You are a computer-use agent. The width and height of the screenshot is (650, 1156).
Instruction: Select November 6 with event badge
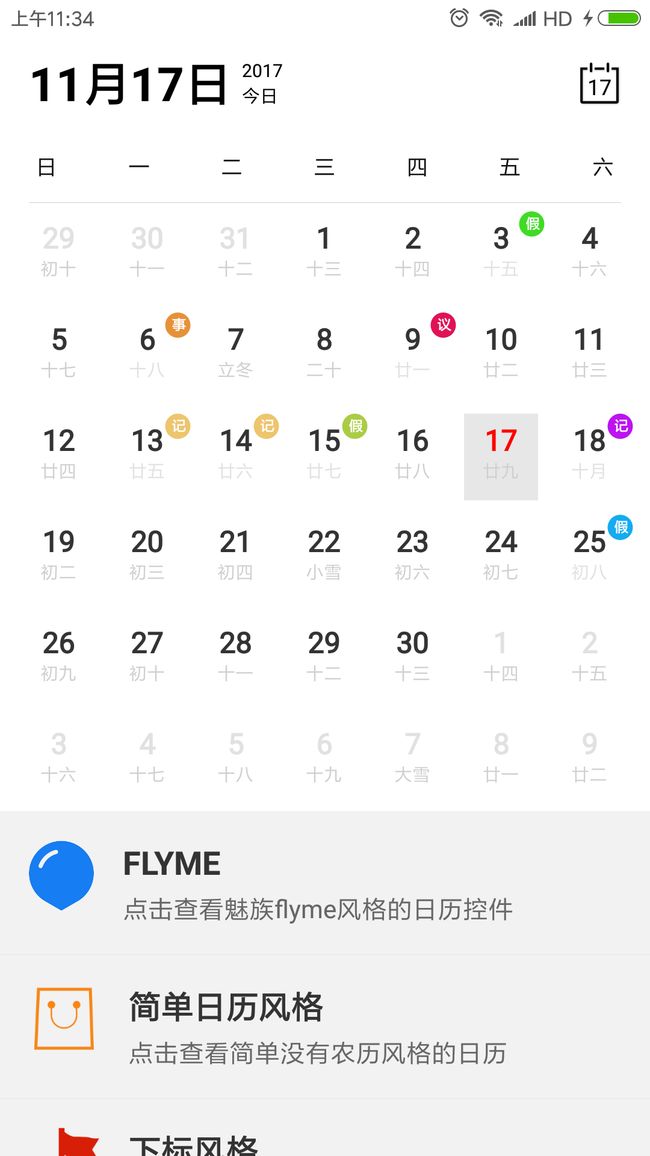coord(147,354)
